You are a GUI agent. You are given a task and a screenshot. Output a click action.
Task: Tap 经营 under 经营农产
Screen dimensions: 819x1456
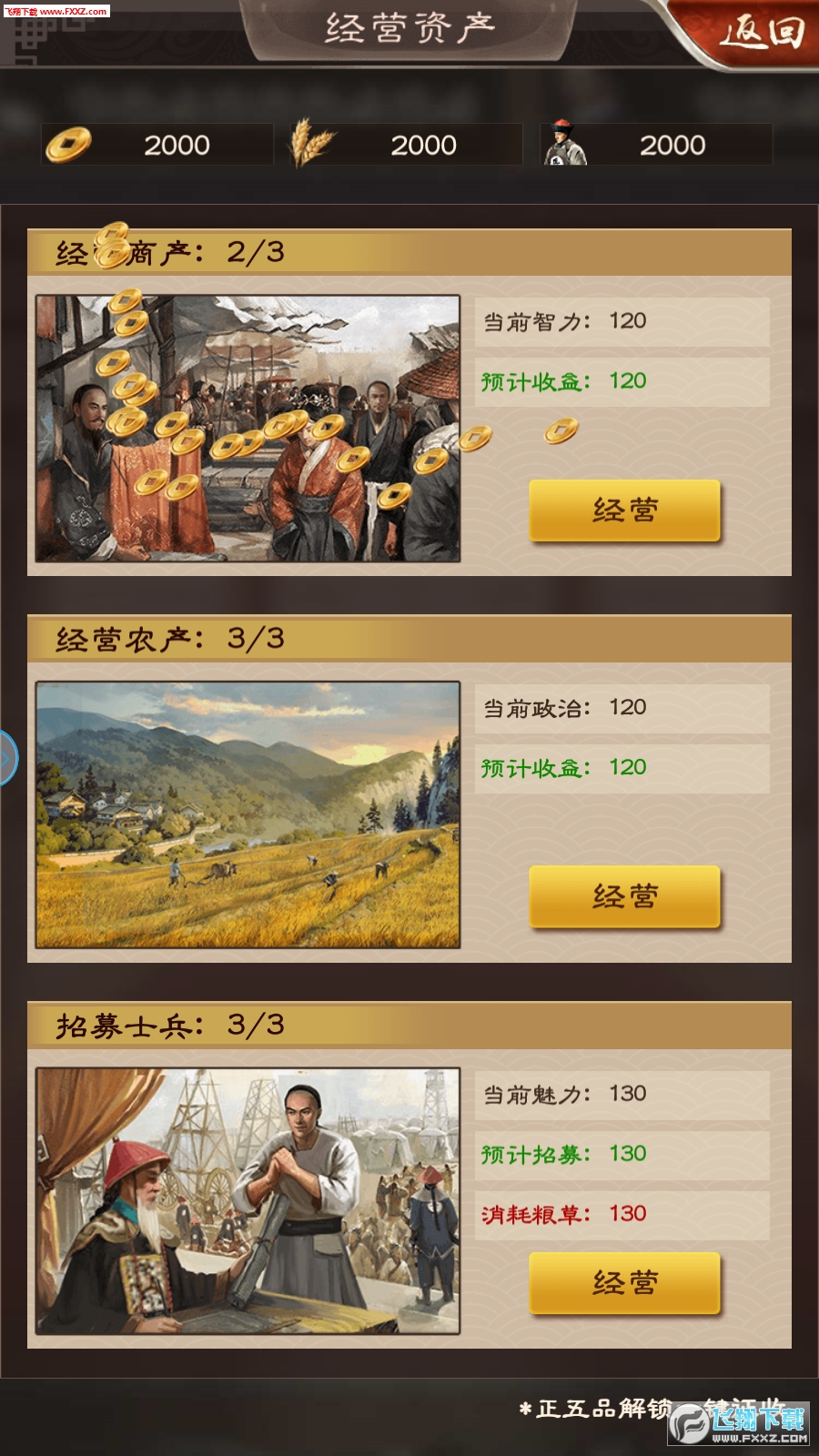point(624,897)
